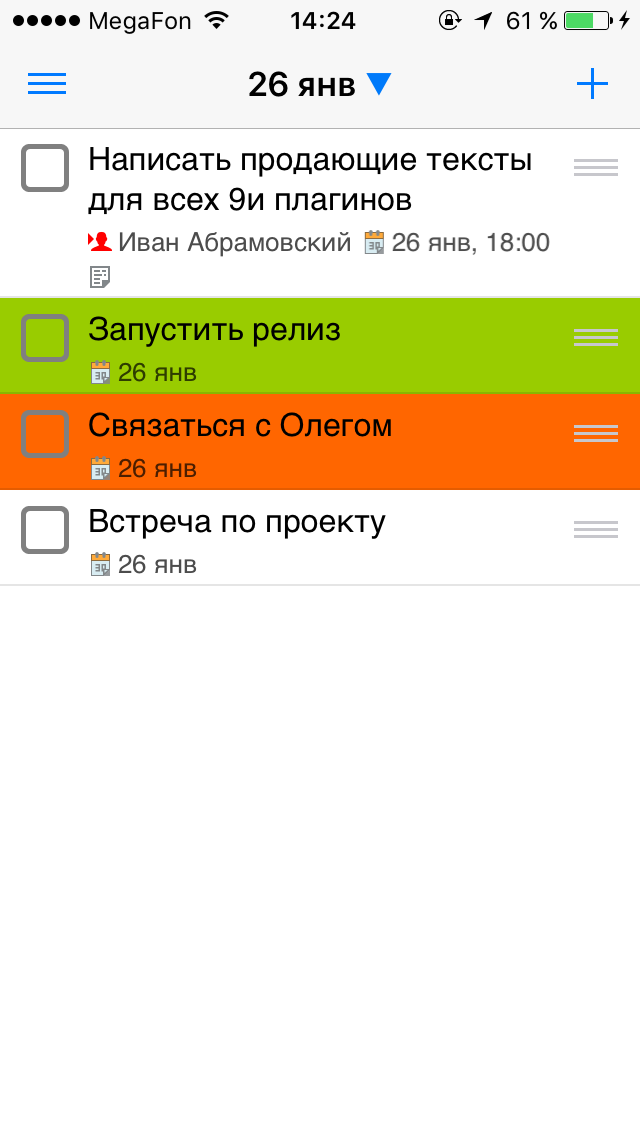
Task: Mark Запустить релиз as done
Action: coord(45,338)
